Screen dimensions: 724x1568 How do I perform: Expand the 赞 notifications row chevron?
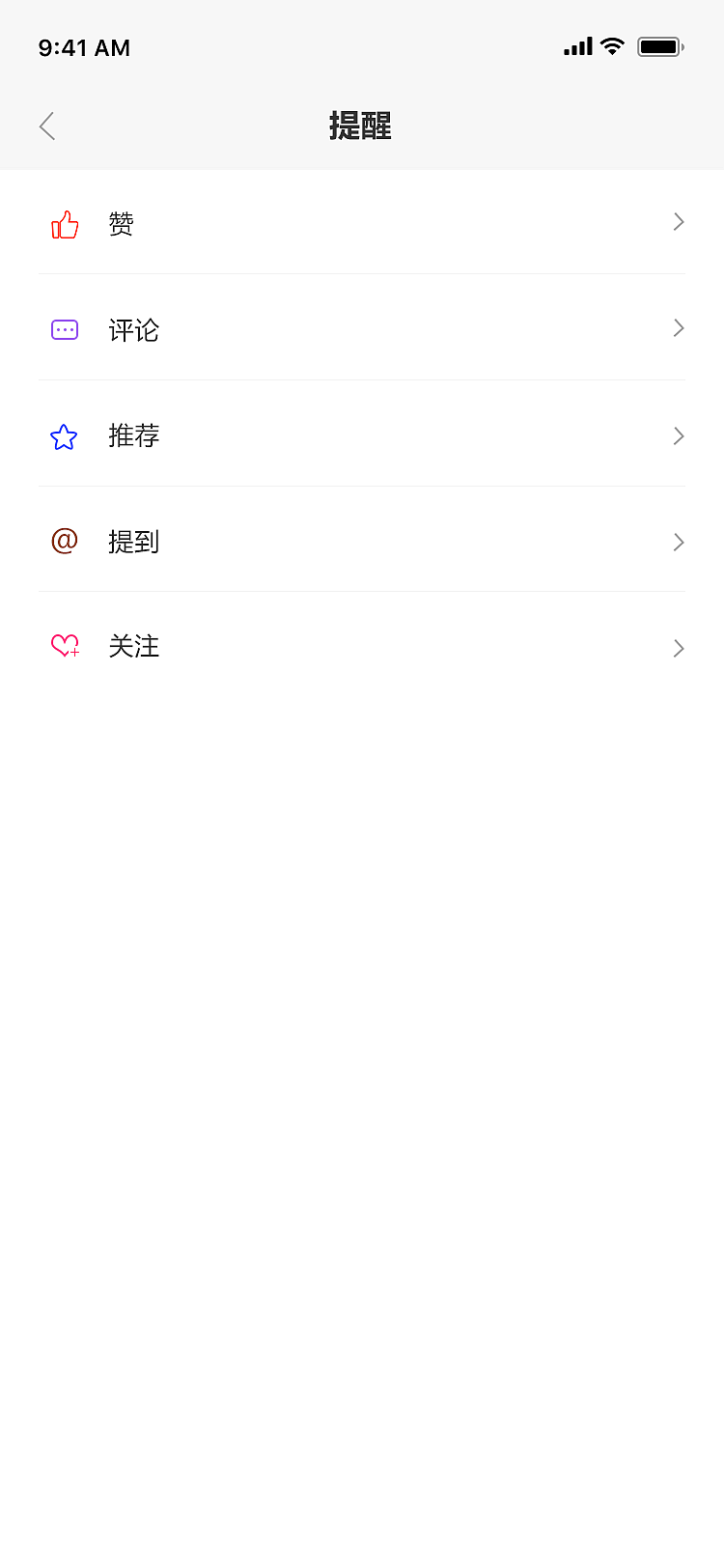[678, 222]
